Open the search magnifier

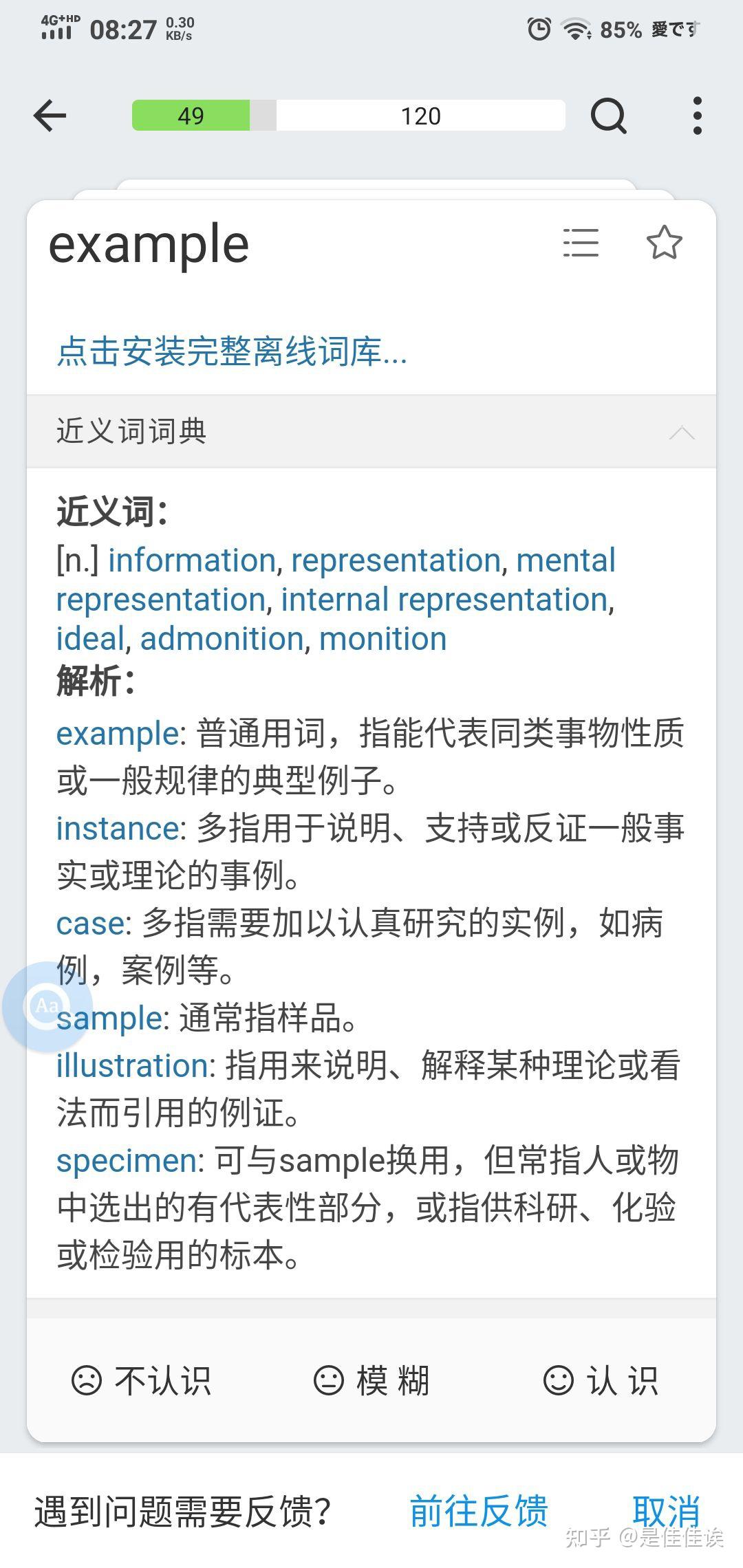(609, 116)
